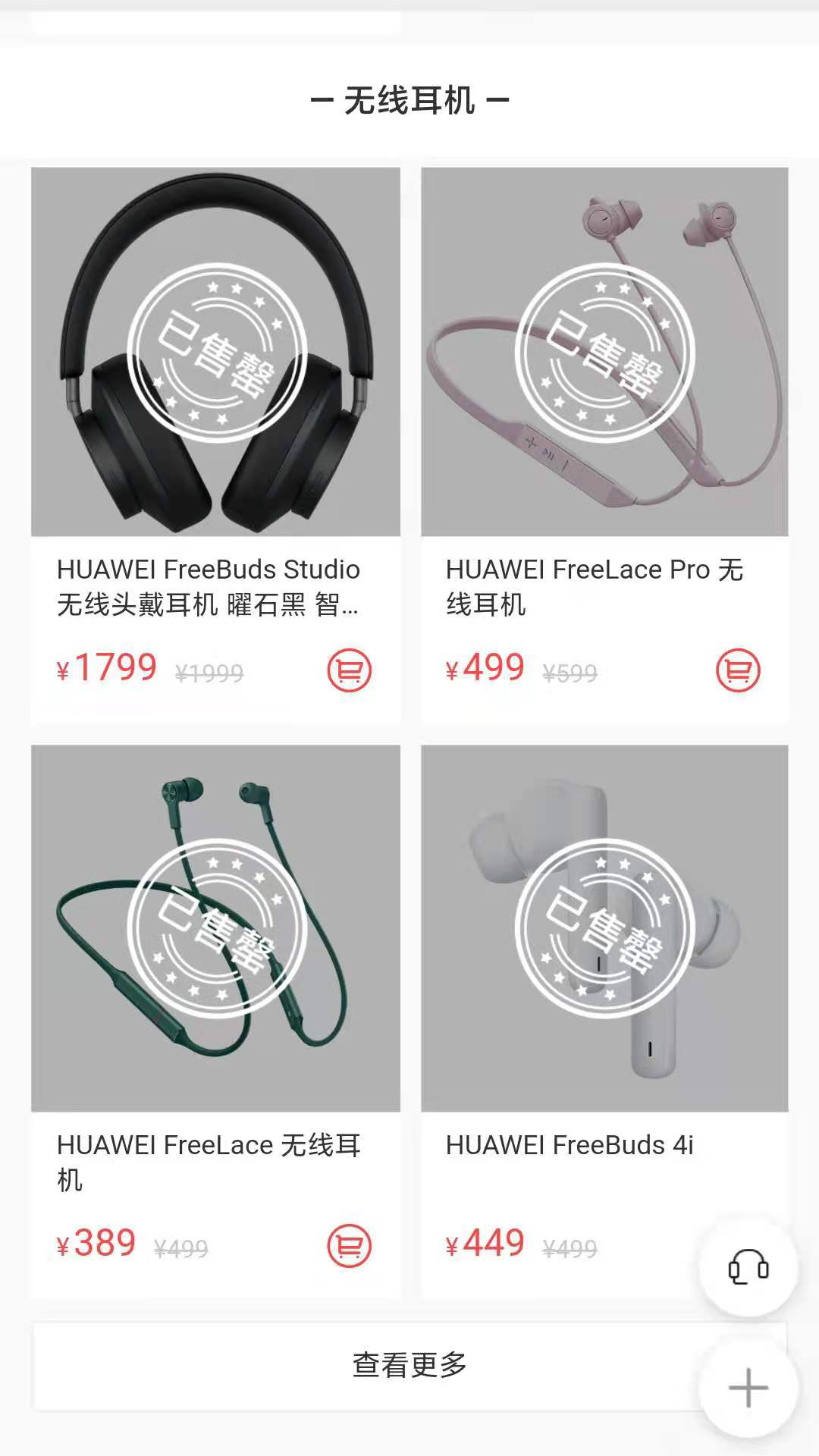This screenshot has height=1456, width=819.
Task: Open the HUAWEI FreeLace Pro product card
Action: coord(604,351)
